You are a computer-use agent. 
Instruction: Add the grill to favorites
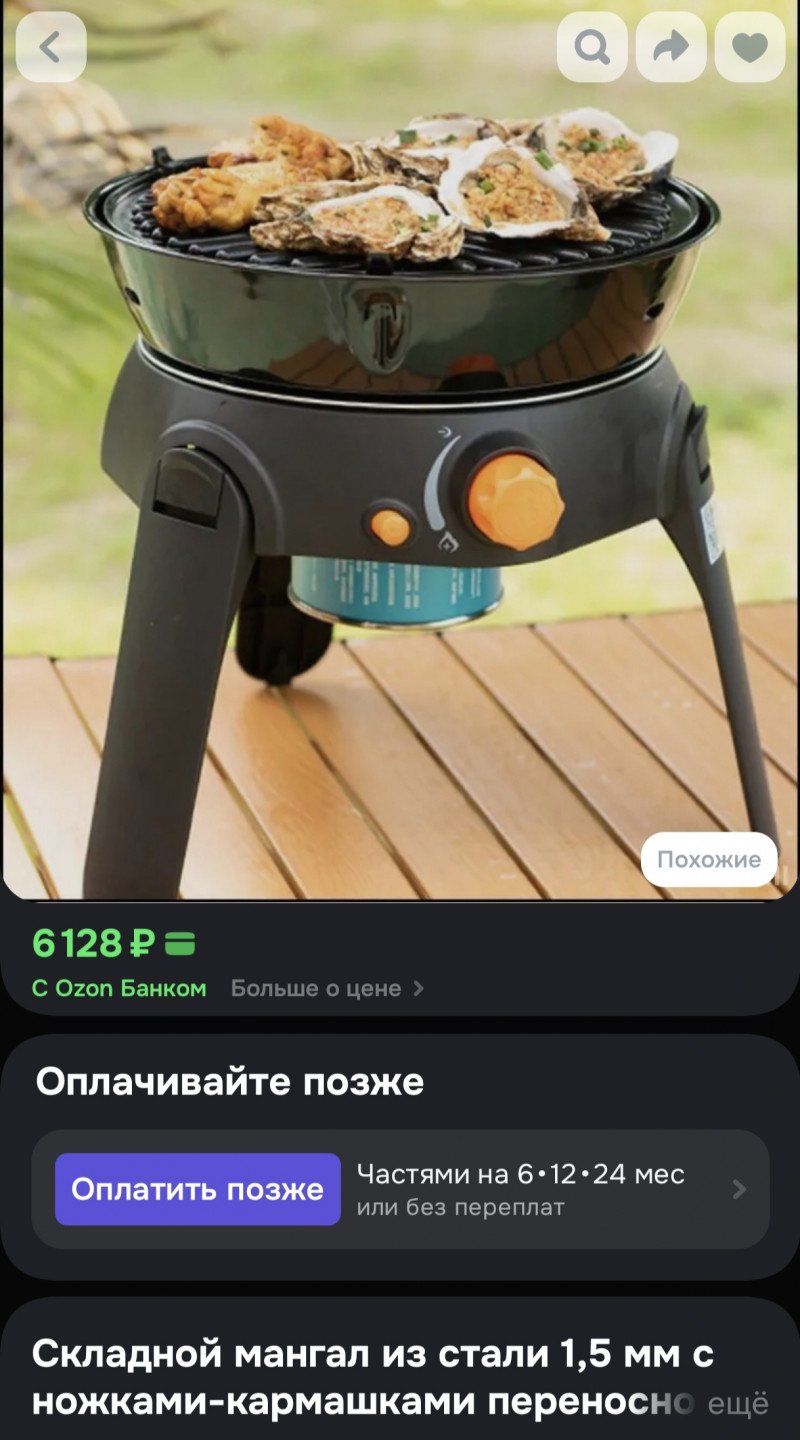point(750,47)
